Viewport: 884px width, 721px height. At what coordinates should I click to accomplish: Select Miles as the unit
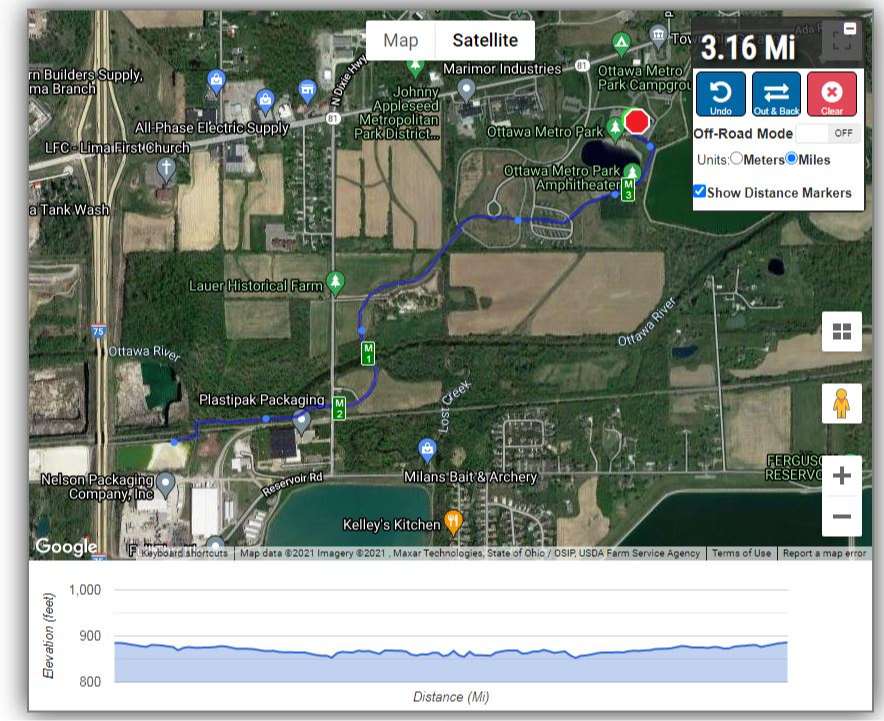click(x=792, y=159)
